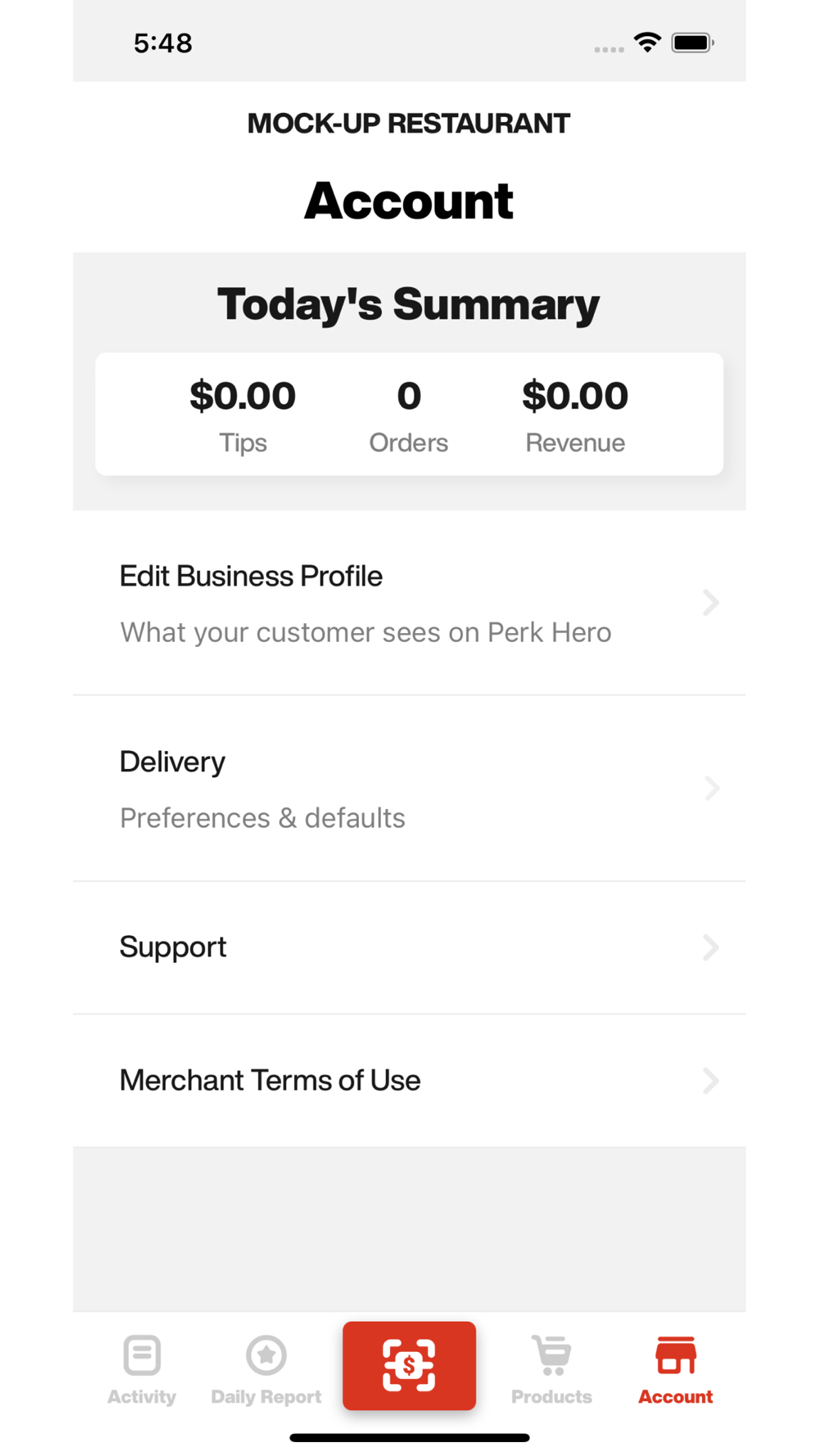The height and width of the screenshot is (1456, 819).
Task: Tap the red payment scan button
Action: coord(409,1365)
